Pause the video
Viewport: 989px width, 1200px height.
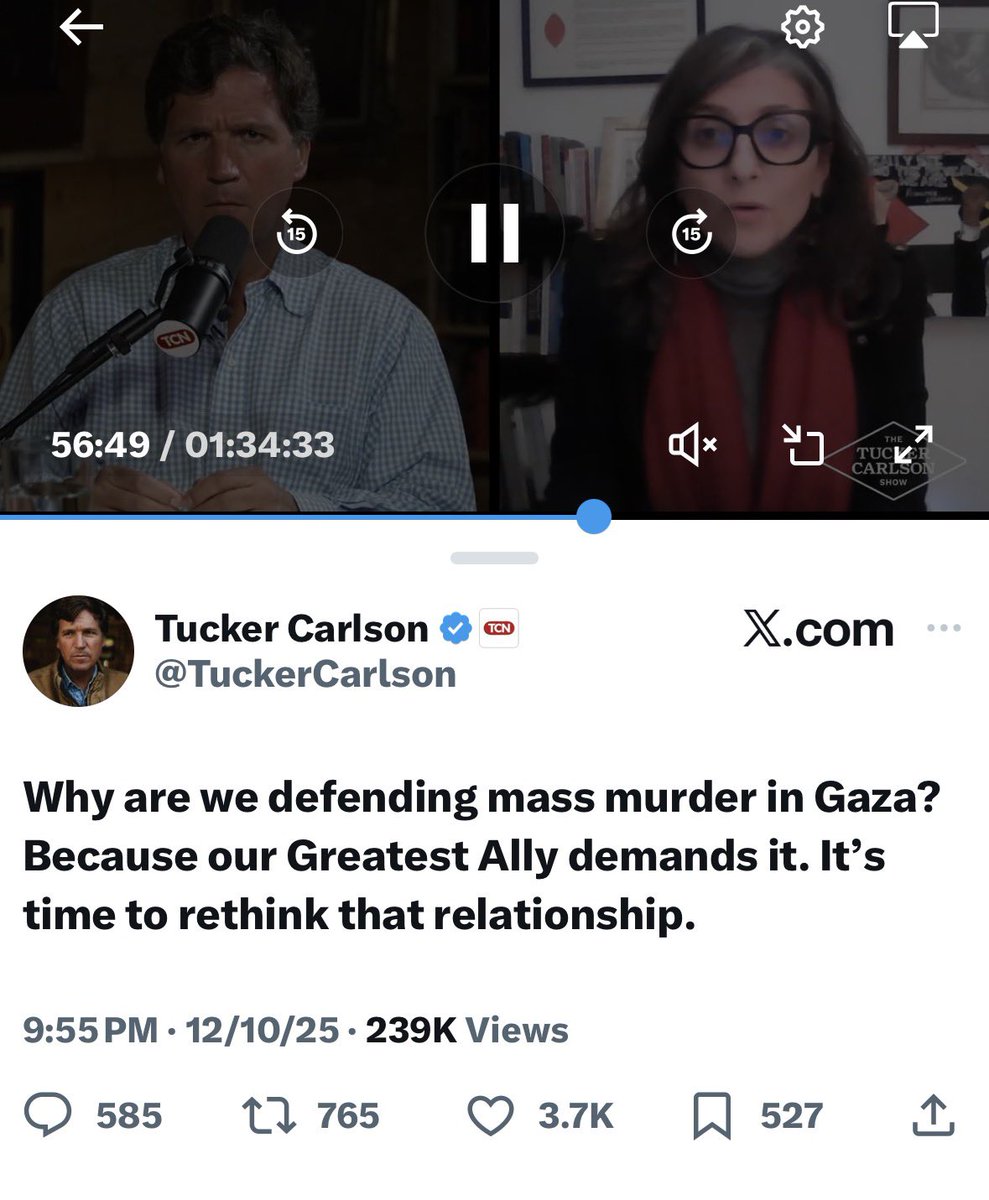pos(495,233)
